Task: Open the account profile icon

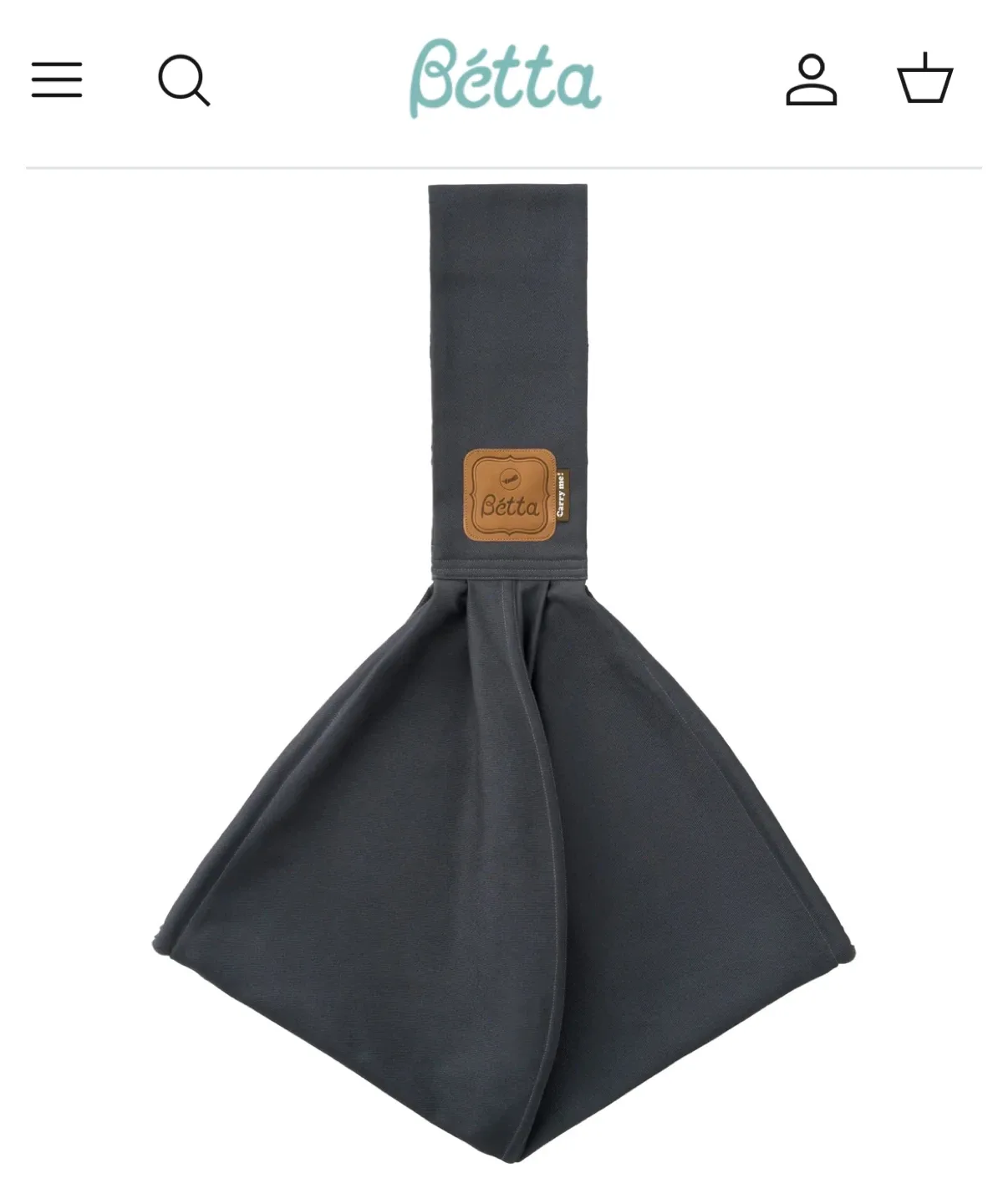Action: click(x=811, y=80)
